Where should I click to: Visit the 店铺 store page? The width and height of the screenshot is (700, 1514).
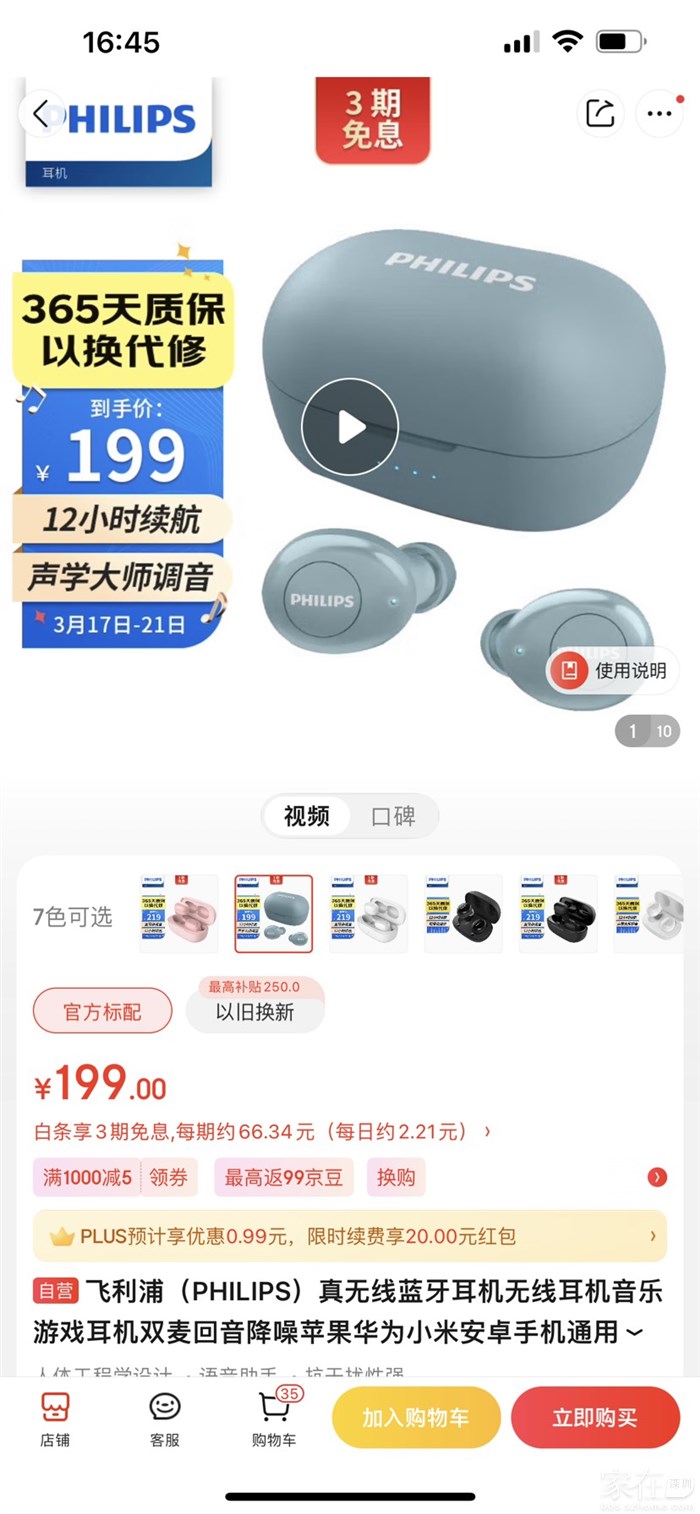click(55, 1419)
